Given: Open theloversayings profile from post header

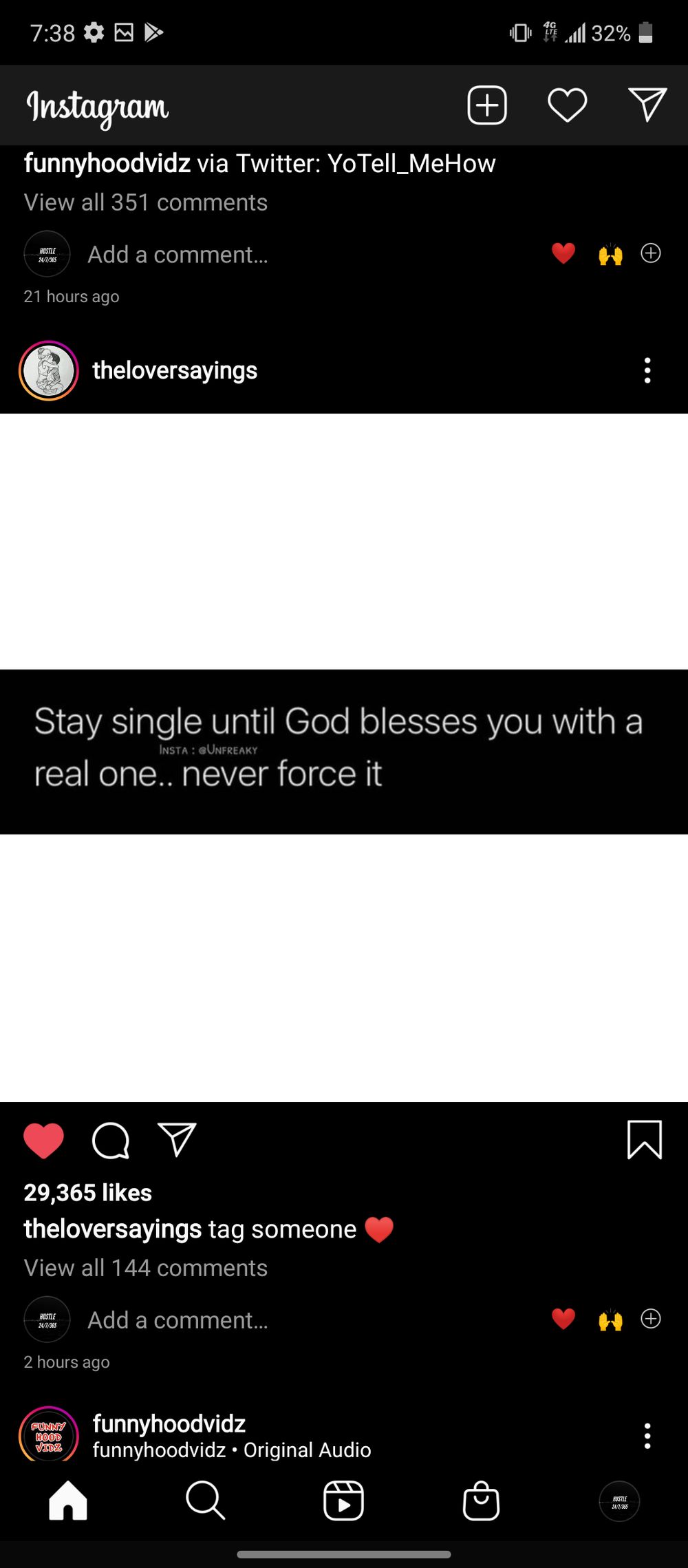Looking at the screenshot, I should 175,370.
